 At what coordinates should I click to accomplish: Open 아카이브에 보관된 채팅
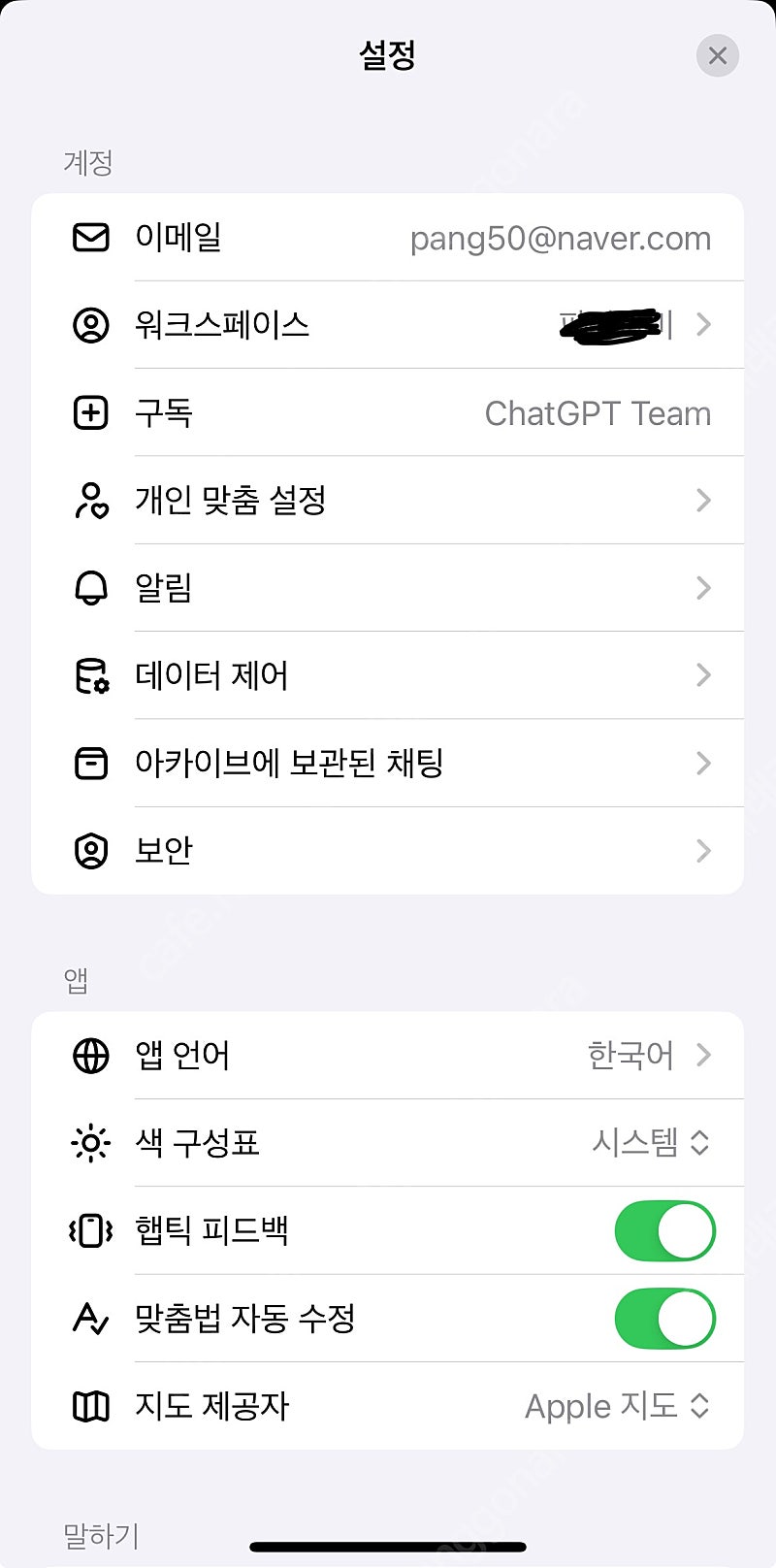[388, 764]
